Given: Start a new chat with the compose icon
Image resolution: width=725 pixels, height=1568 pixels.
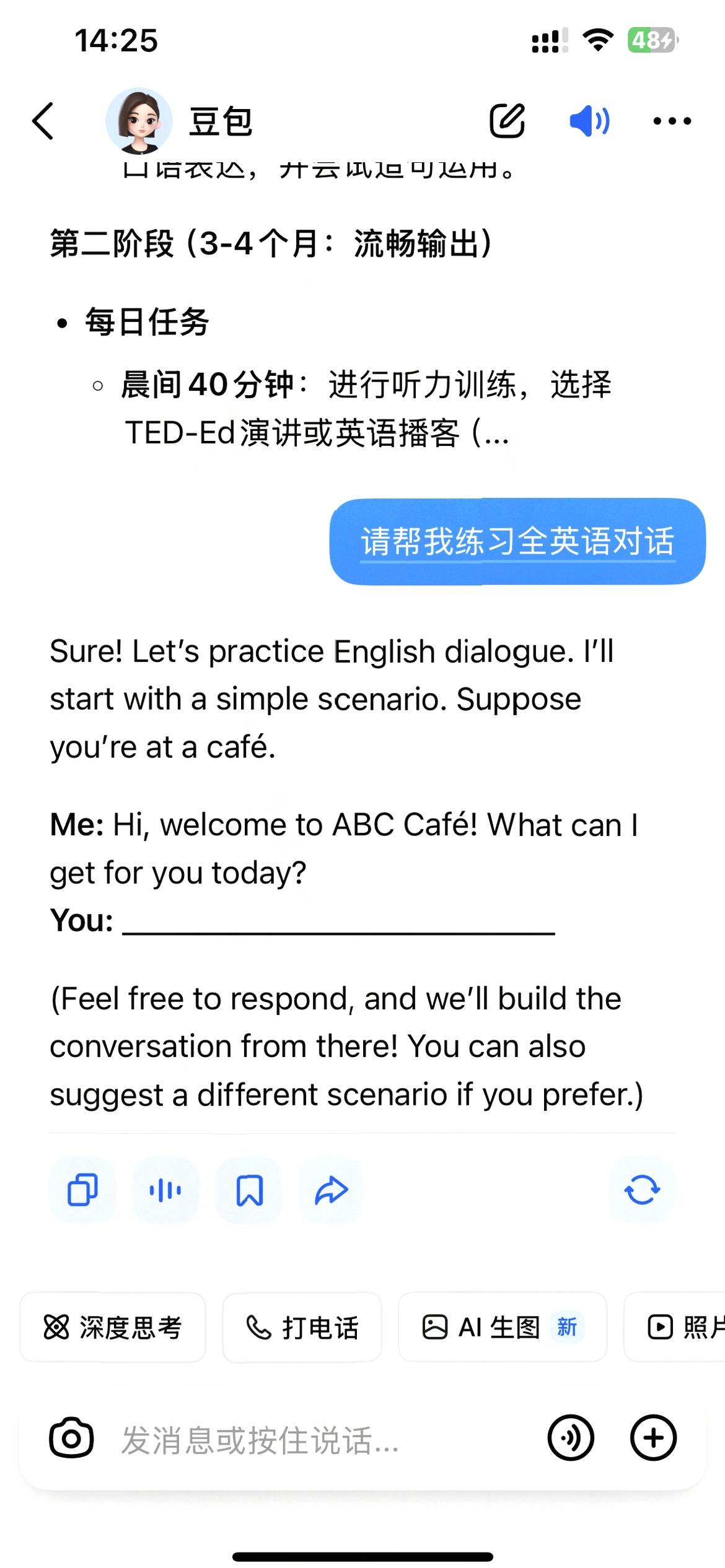Looking at the screenshot, I should tap(507, 121).
